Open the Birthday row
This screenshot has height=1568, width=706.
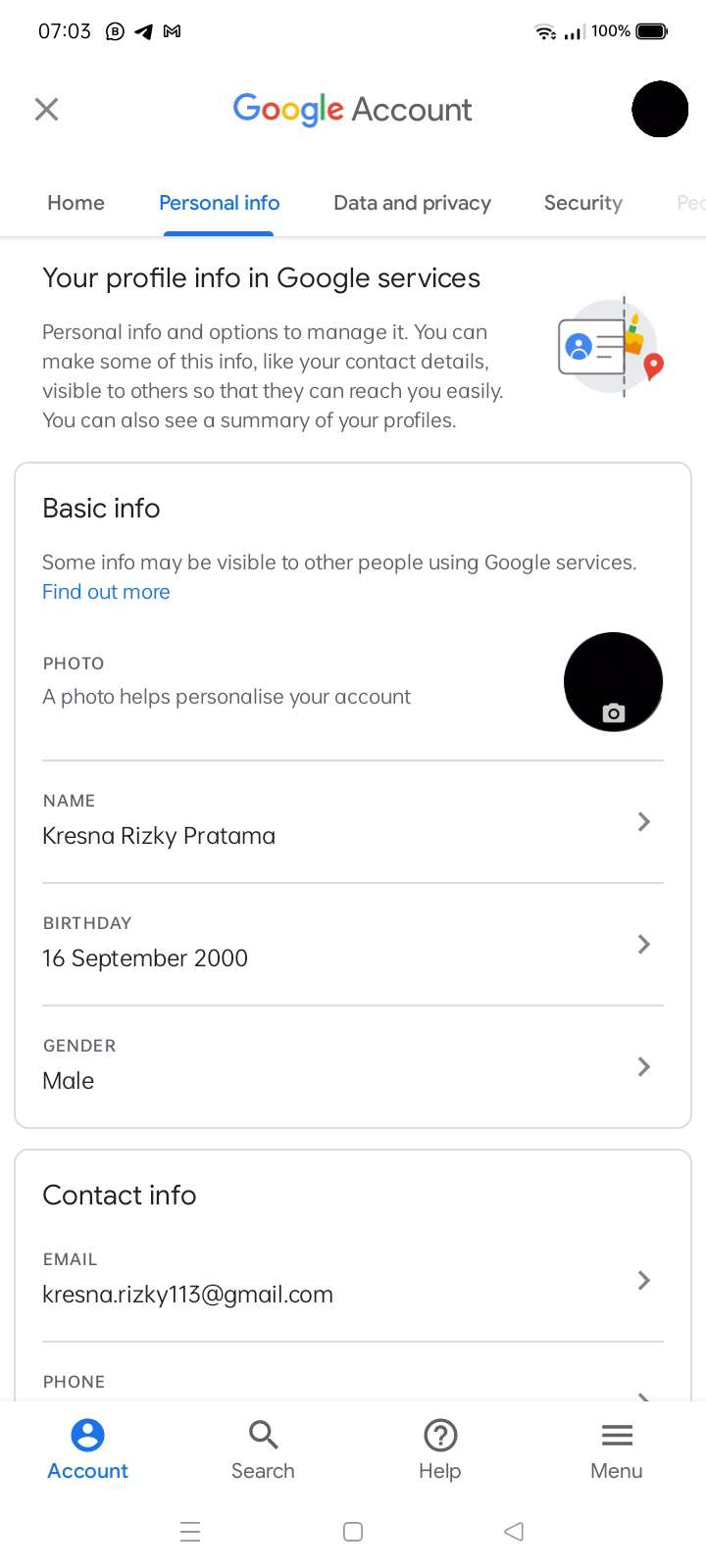pyautogui.click(x=353, y=944)
